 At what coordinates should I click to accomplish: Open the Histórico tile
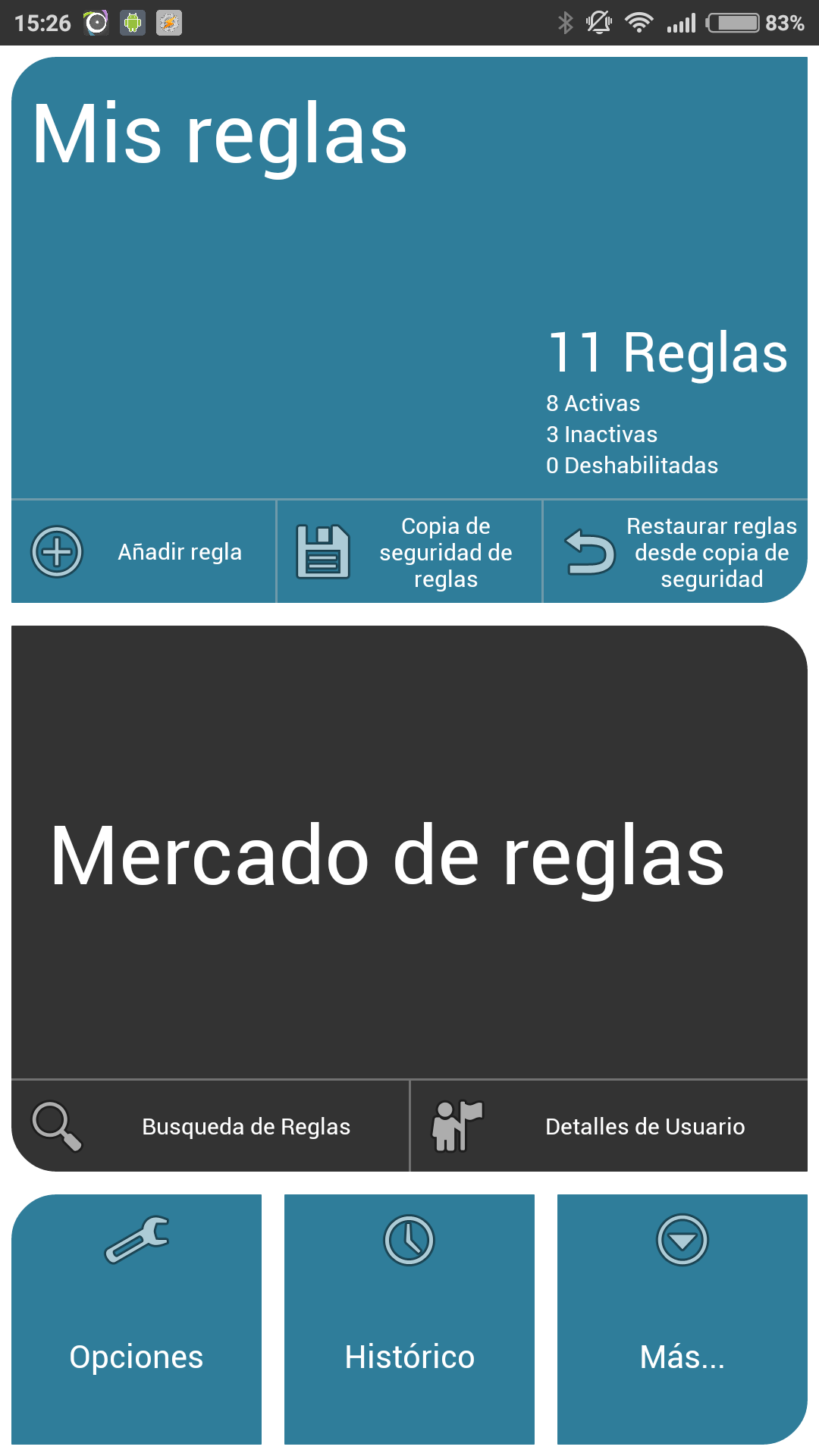409,1319
